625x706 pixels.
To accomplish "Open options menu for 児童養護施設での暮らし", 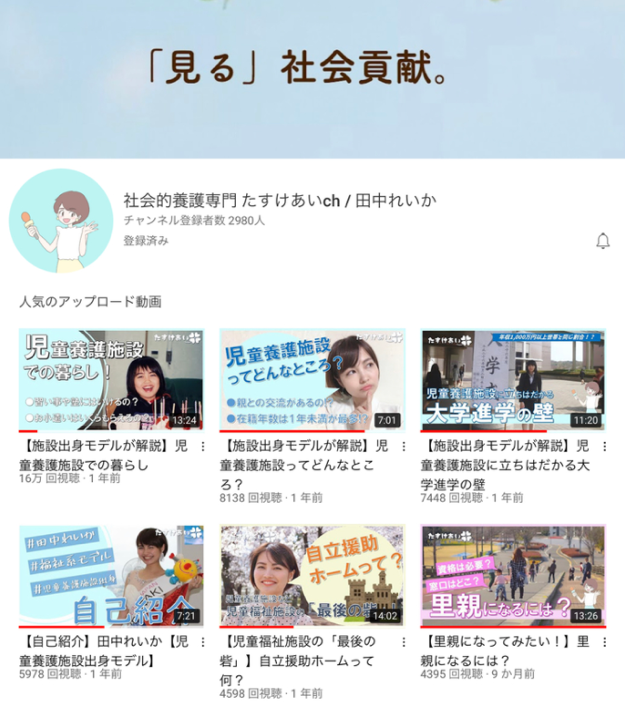I will pos(203,446).
